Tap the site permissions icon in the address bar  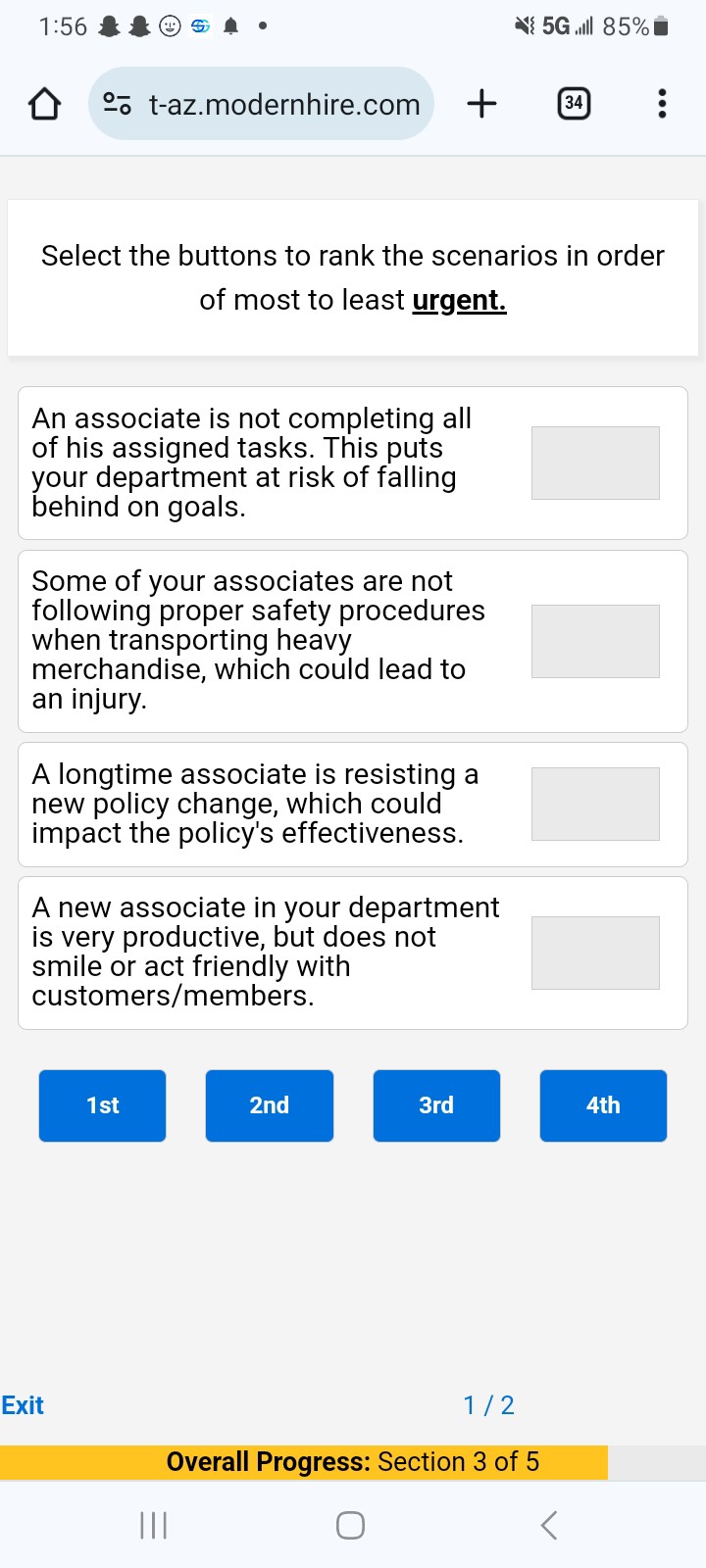point(118,103)
